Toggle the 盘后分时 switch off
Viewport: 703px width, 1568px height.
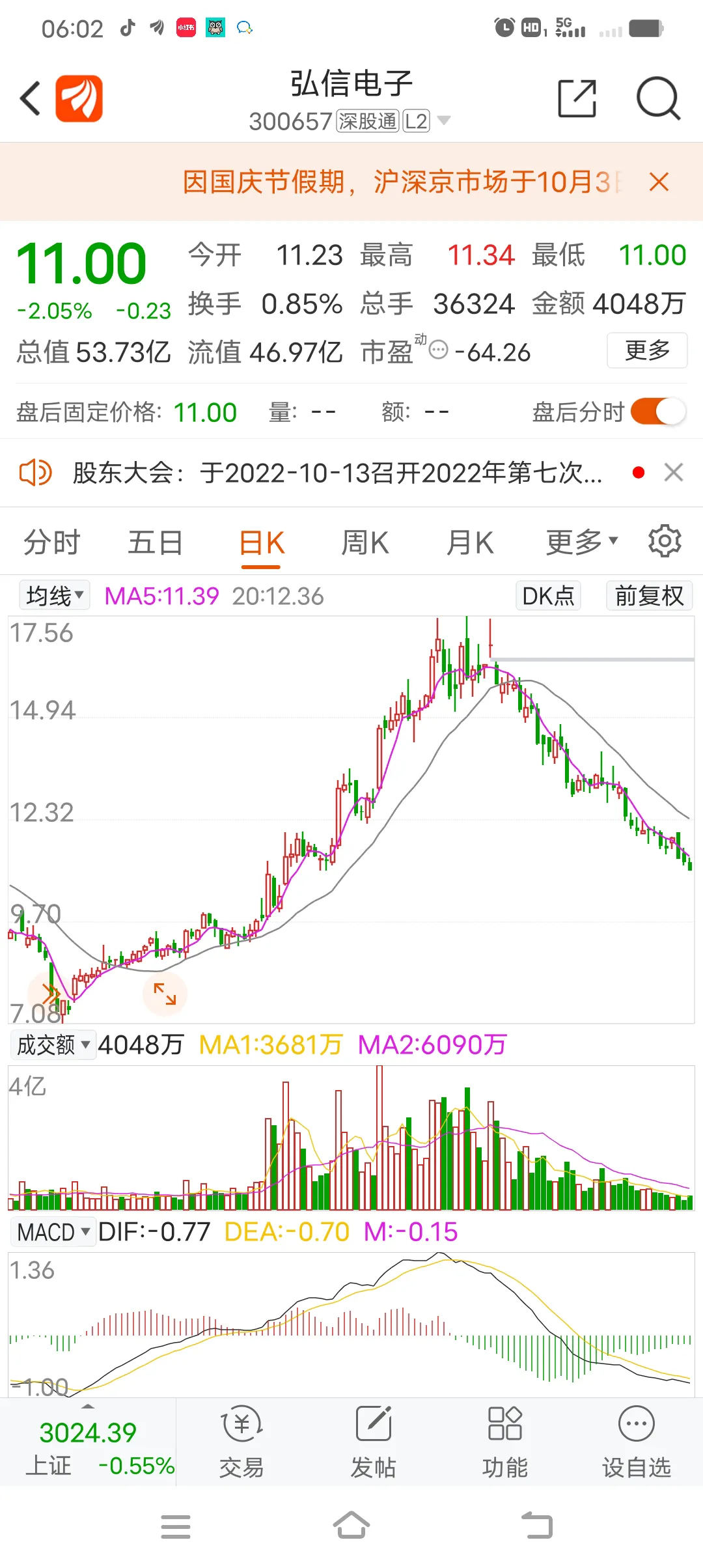coord(658,412)
